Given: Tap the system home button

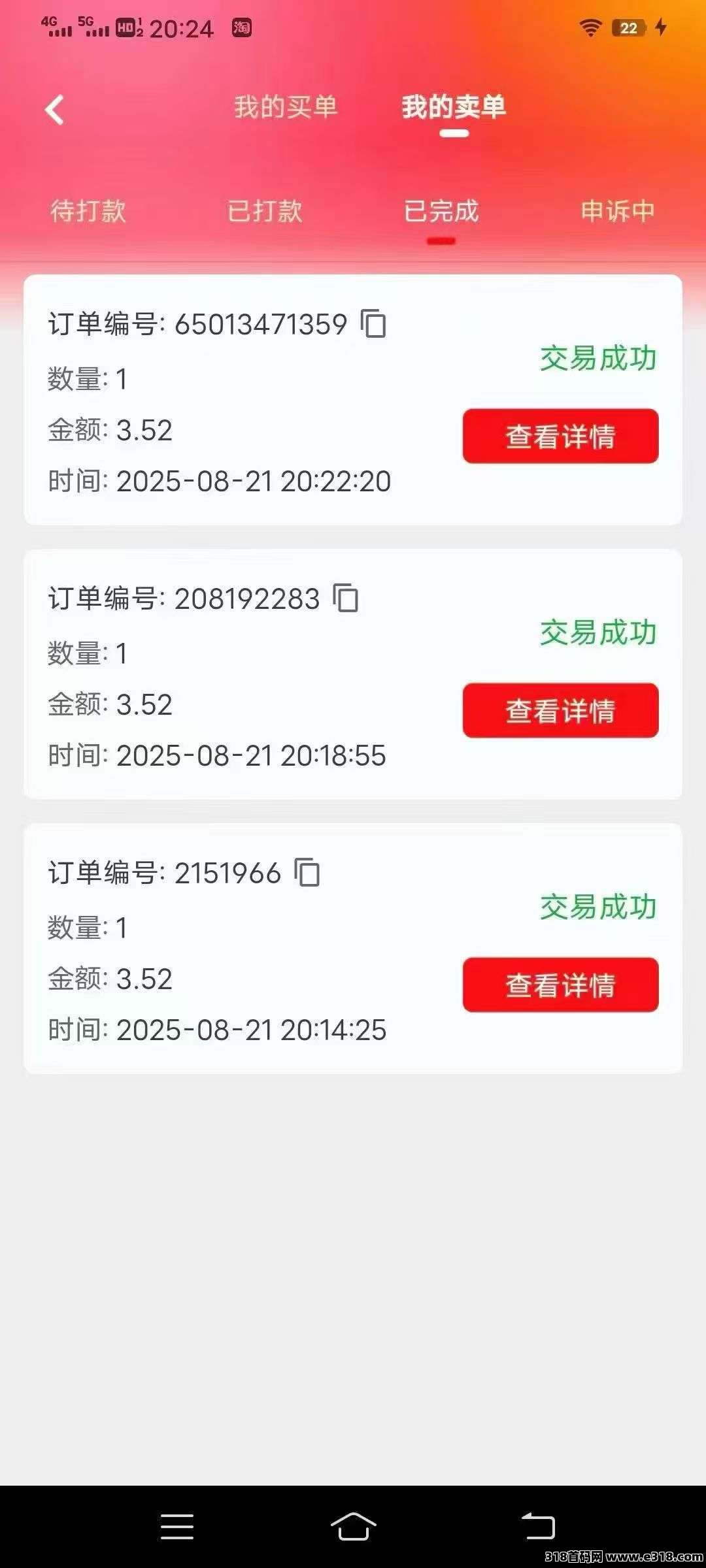Looking at the screenshot, I should (x=353, y=1527).
